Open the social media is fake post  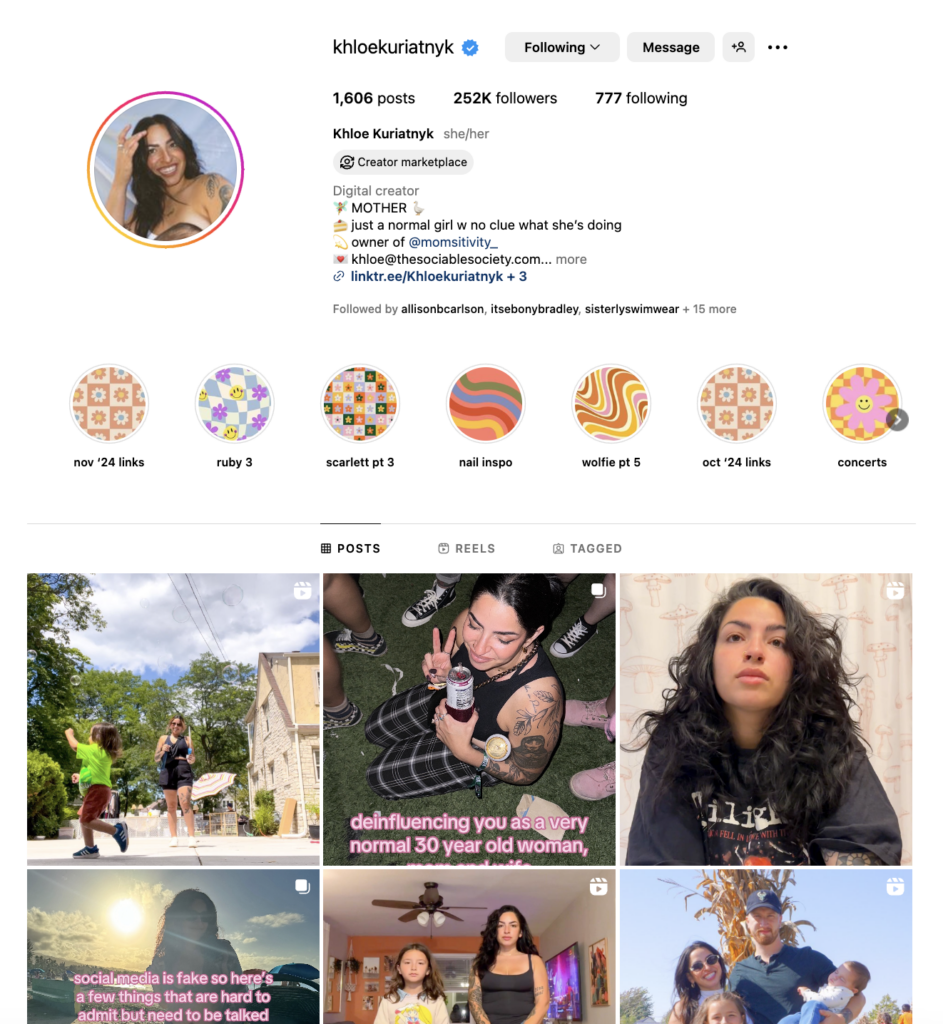173,946
